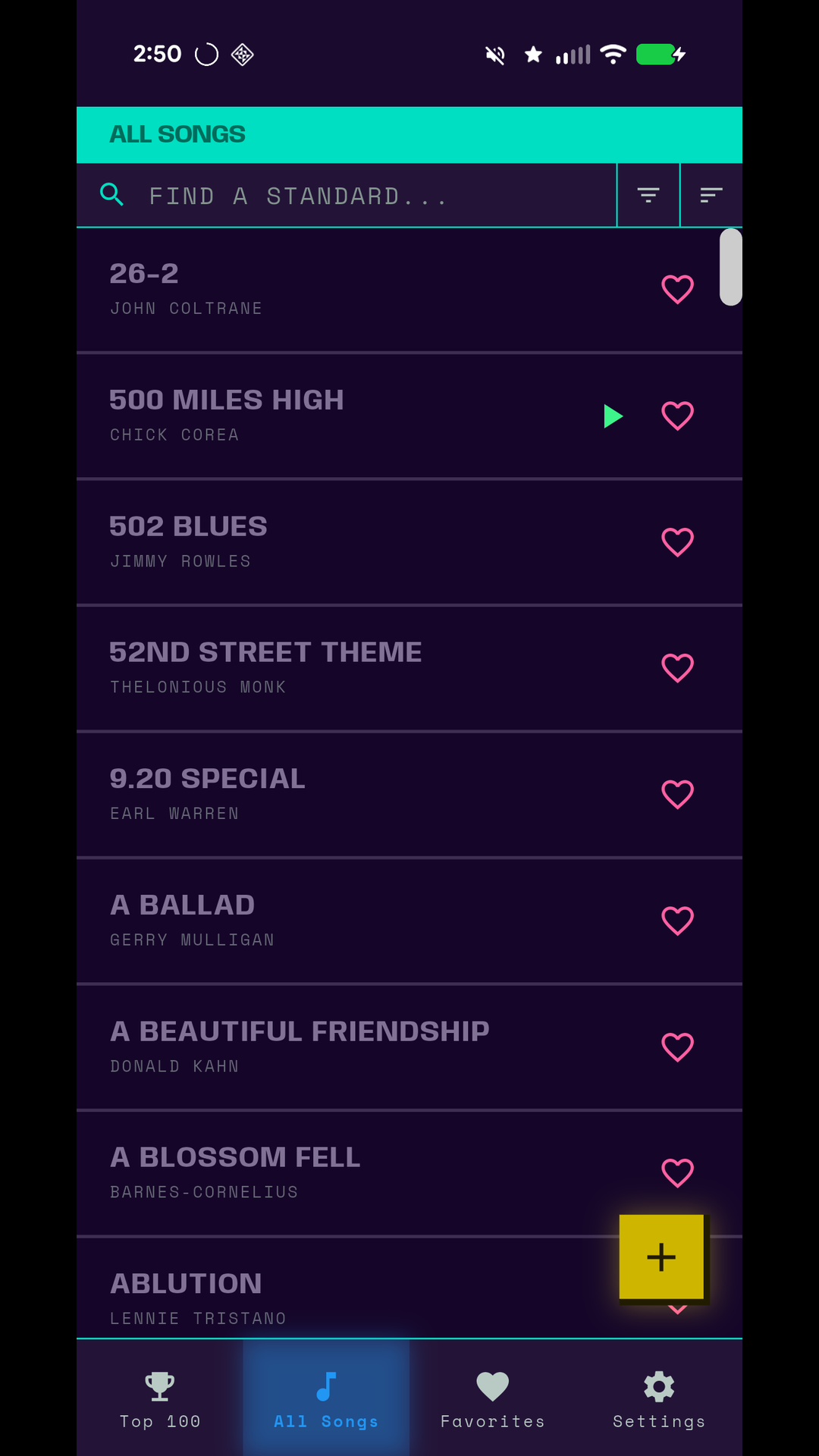Like A Ballad by Gerry Mulligan
The width and height of the screenshot is (819, 1456).
point(678,921)
